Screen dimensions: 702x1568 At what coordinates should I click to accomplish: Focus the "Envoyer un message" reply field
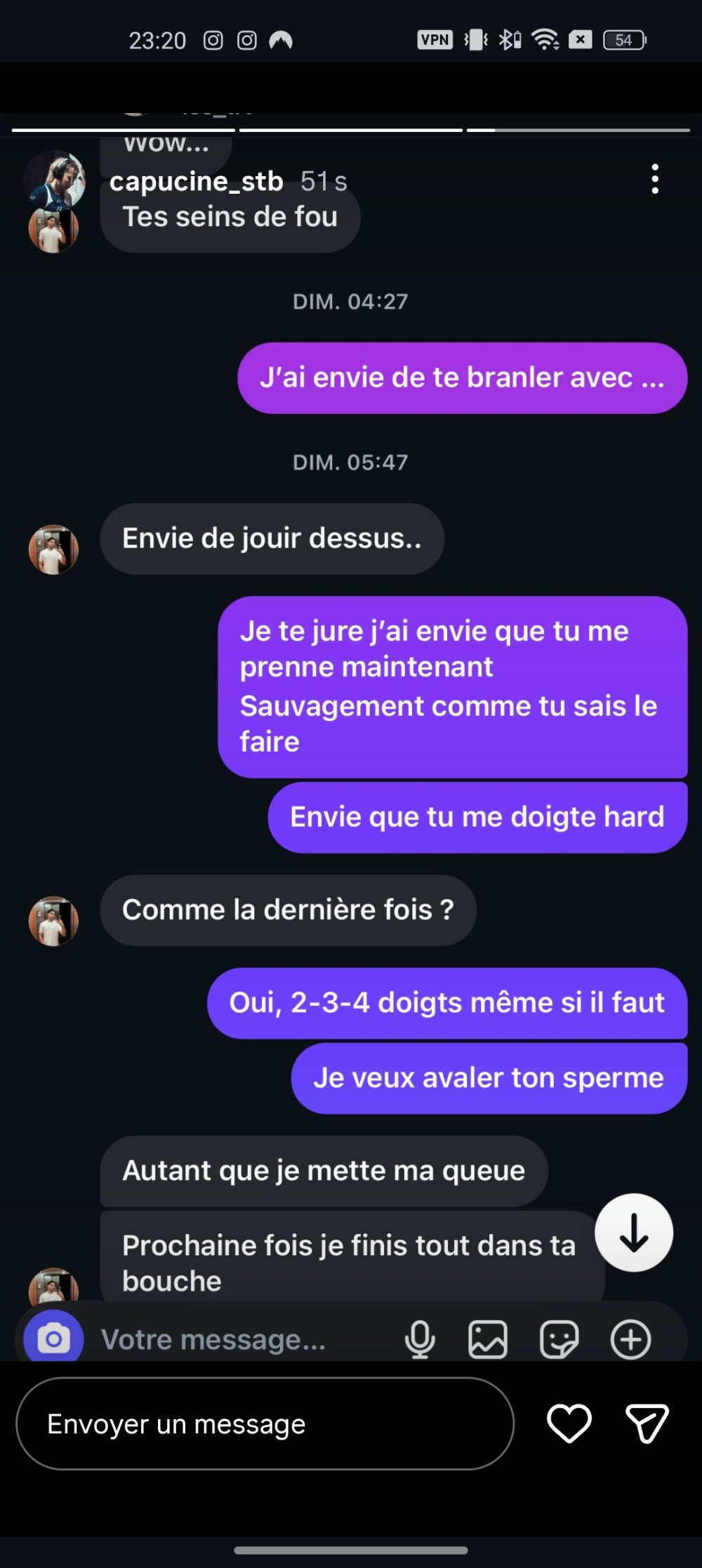point(264,1424)
